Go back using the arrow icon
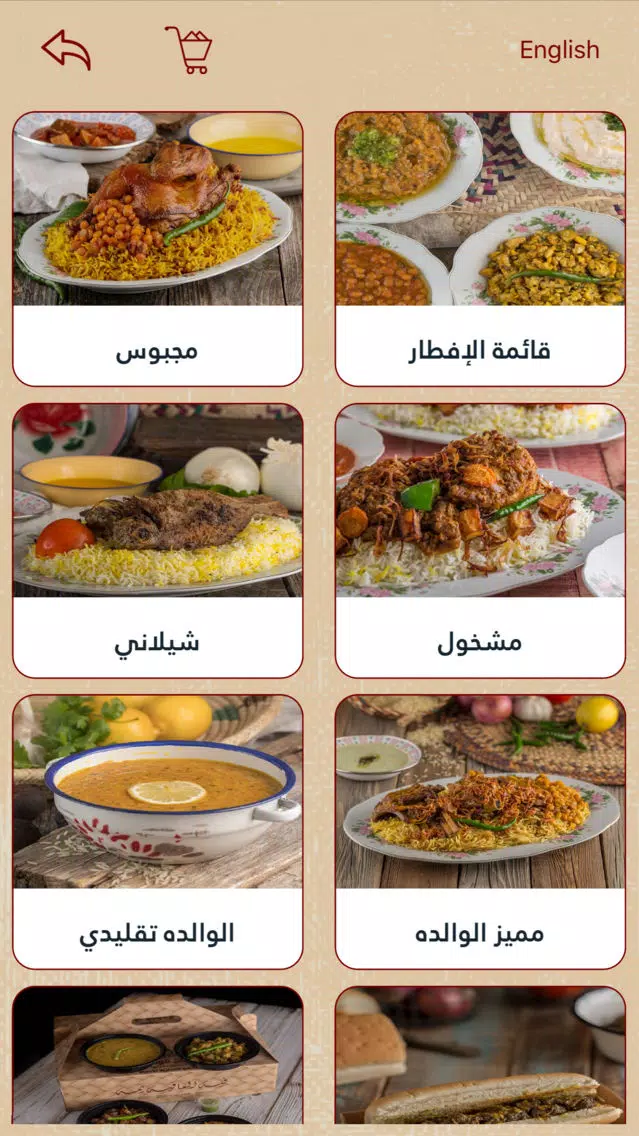This screenshot has width=639, height=1136. 66,49
